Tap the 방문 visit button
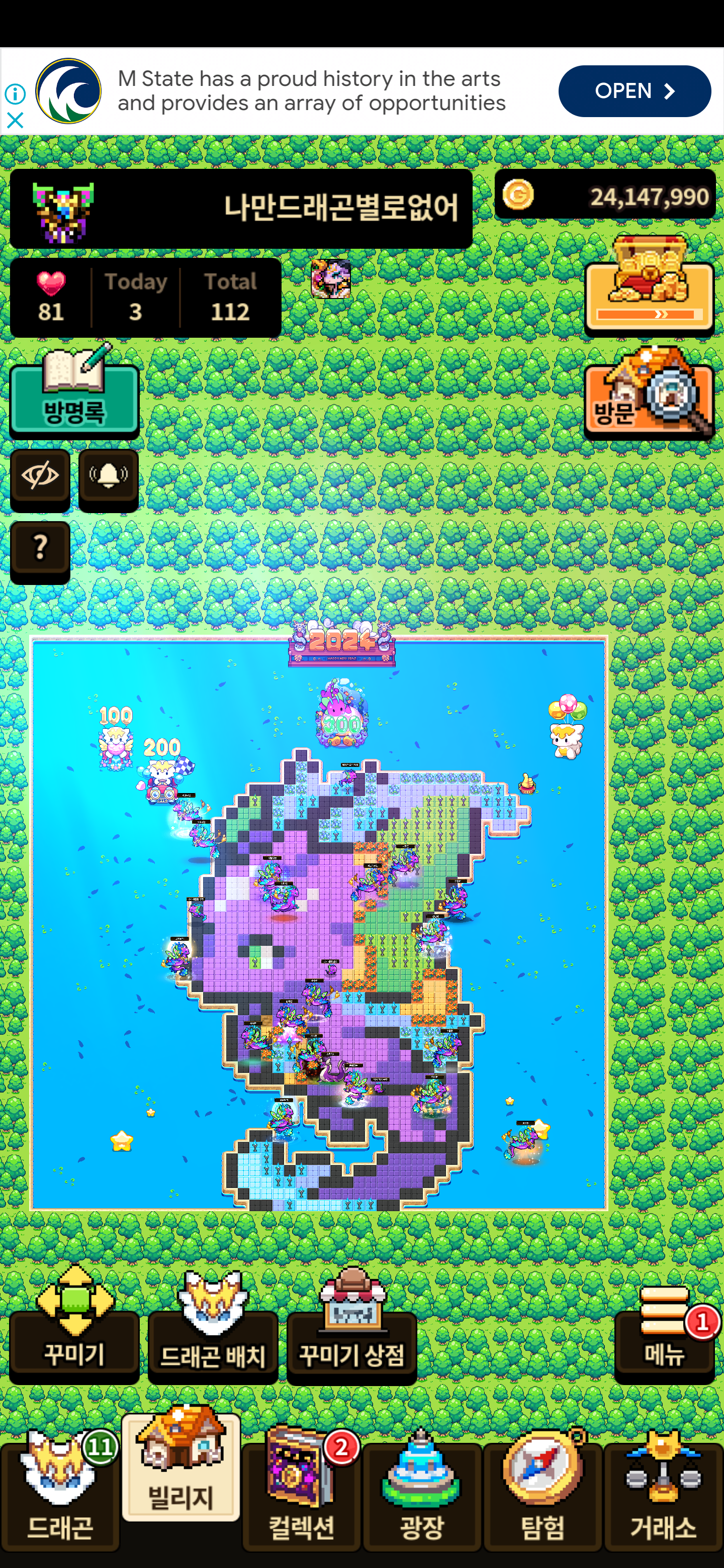 point(648,396)
